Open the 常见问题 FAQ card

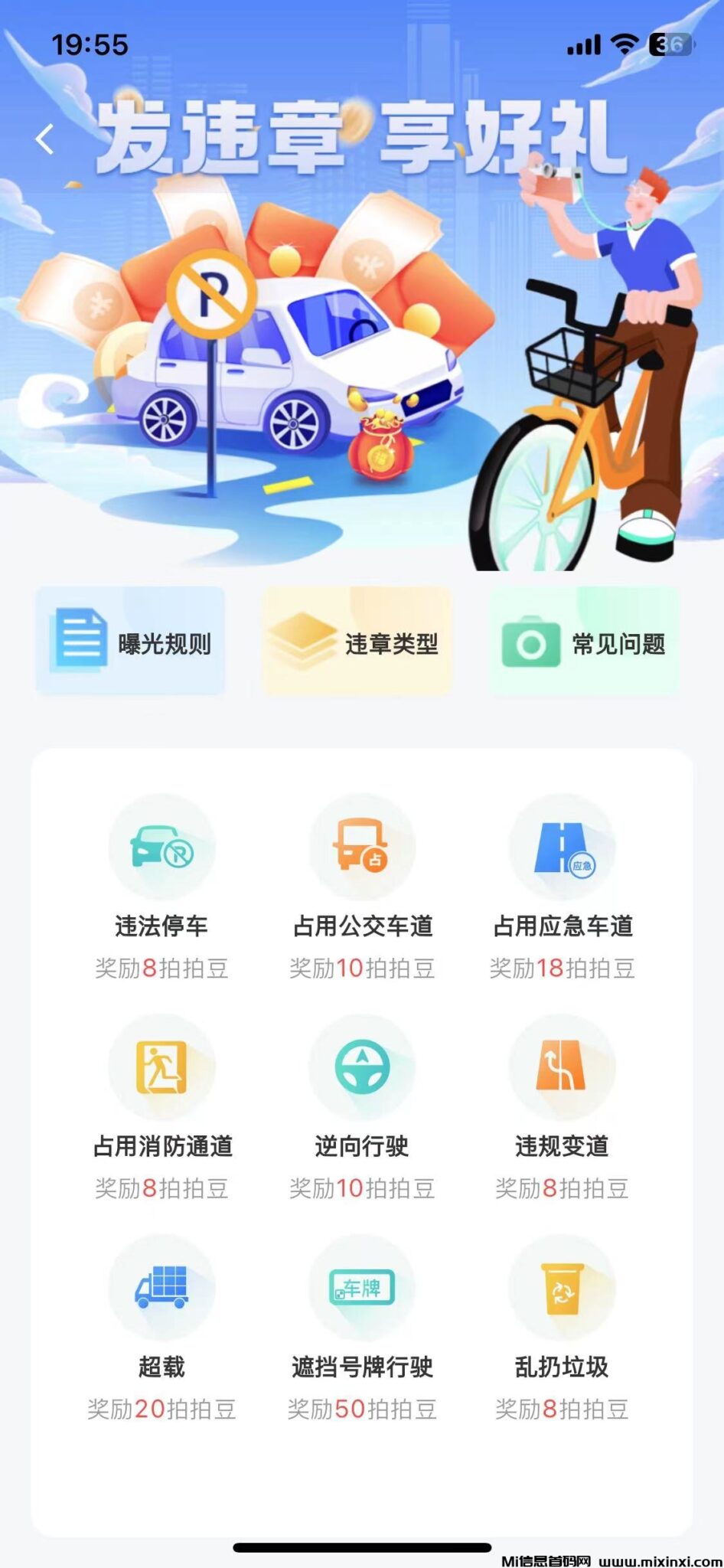tap(585, 642)
